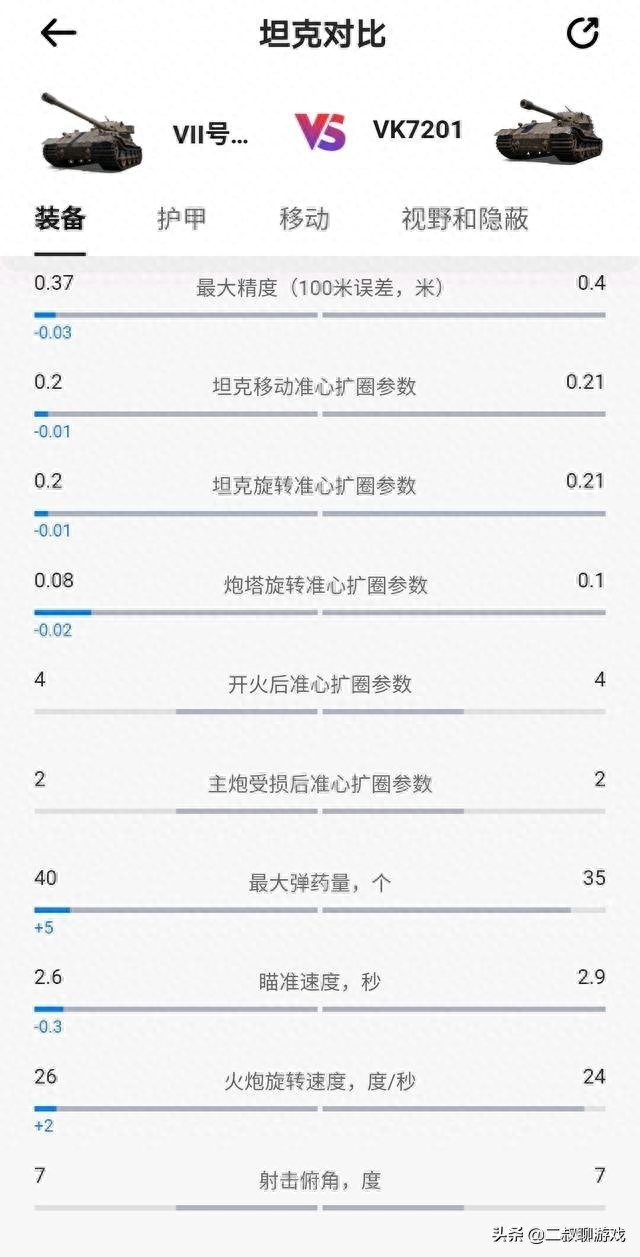Screen dimensions: 640x1257
Task: Open the 视野和隐蔽 tab
Action: 465,219
